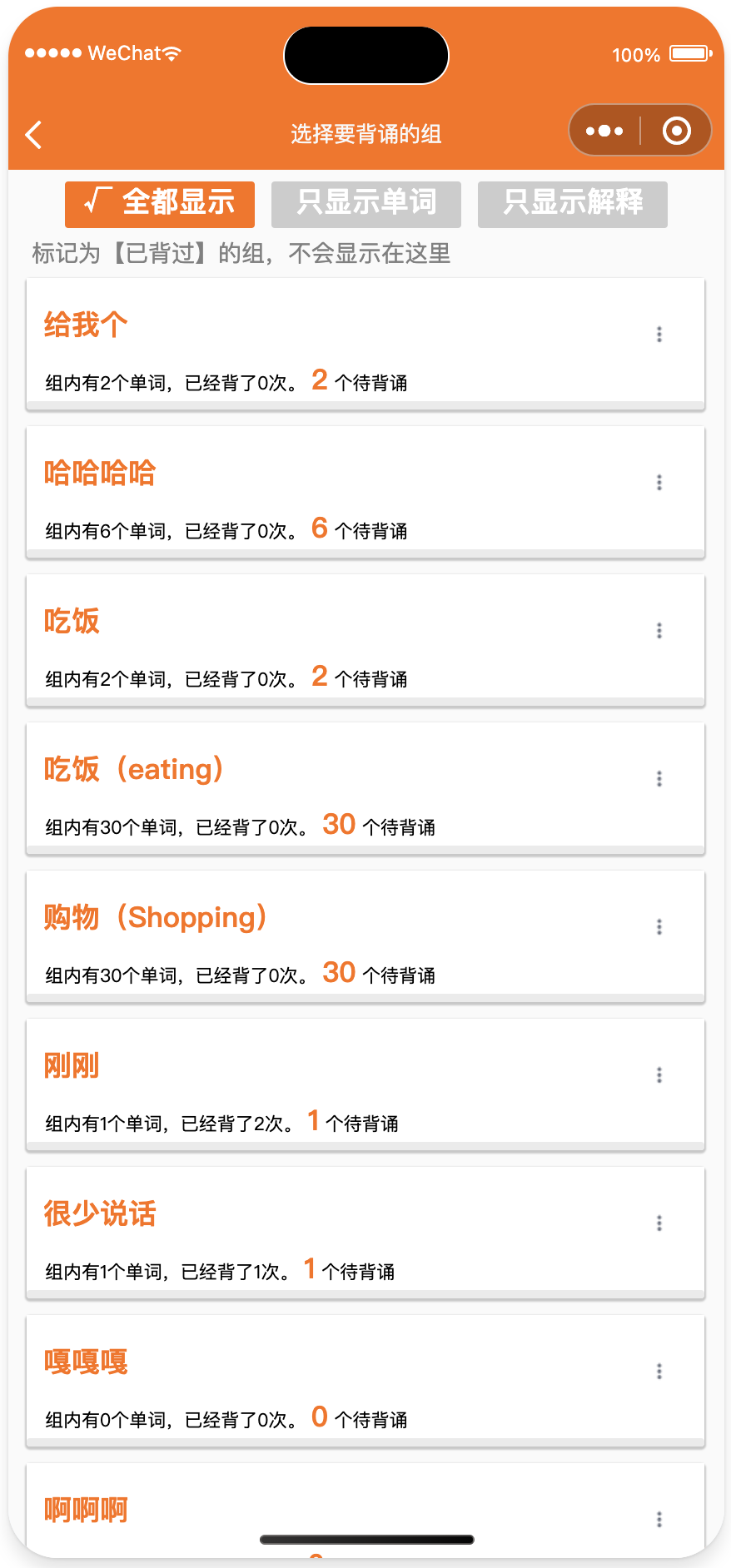This screenshot has width=731, height=1568.
Task: Tap the three-dot menu on 吃饭 (eating)
Action: pos(659,779)
